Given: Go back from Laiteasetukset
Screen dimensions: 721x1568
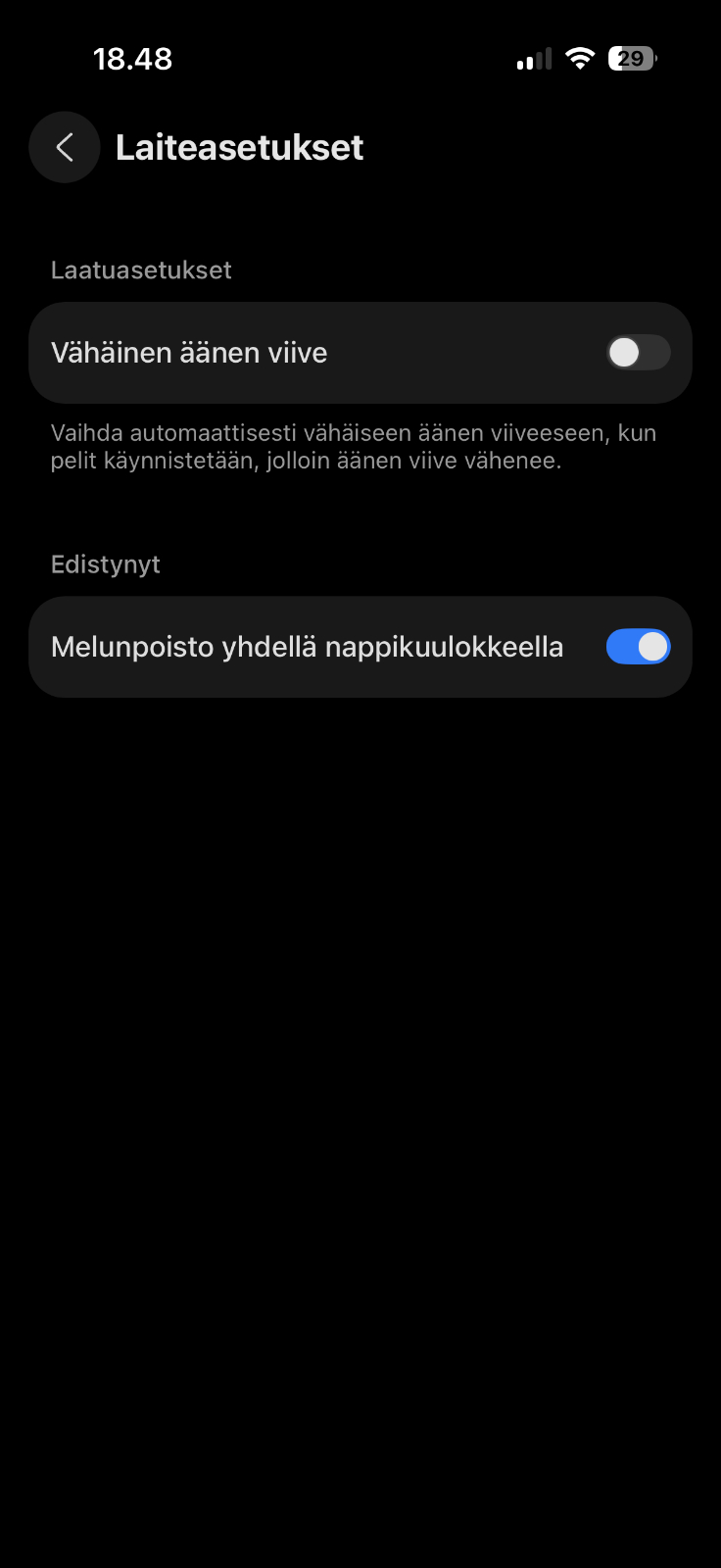Looking at the screenshot, I should pyautogui.click(x=65, y=147).
